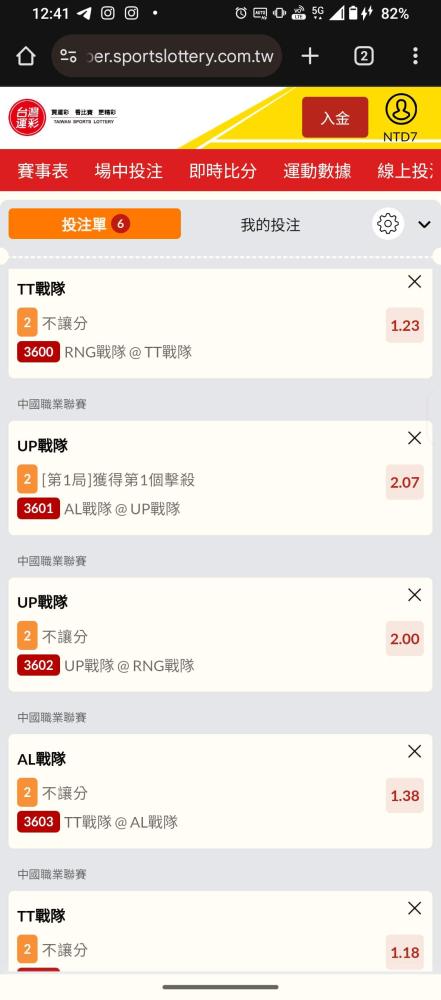441x1000 pixels.
Task: Remove the 3601 first-kill bet
Action: click(x=415, y=438)
